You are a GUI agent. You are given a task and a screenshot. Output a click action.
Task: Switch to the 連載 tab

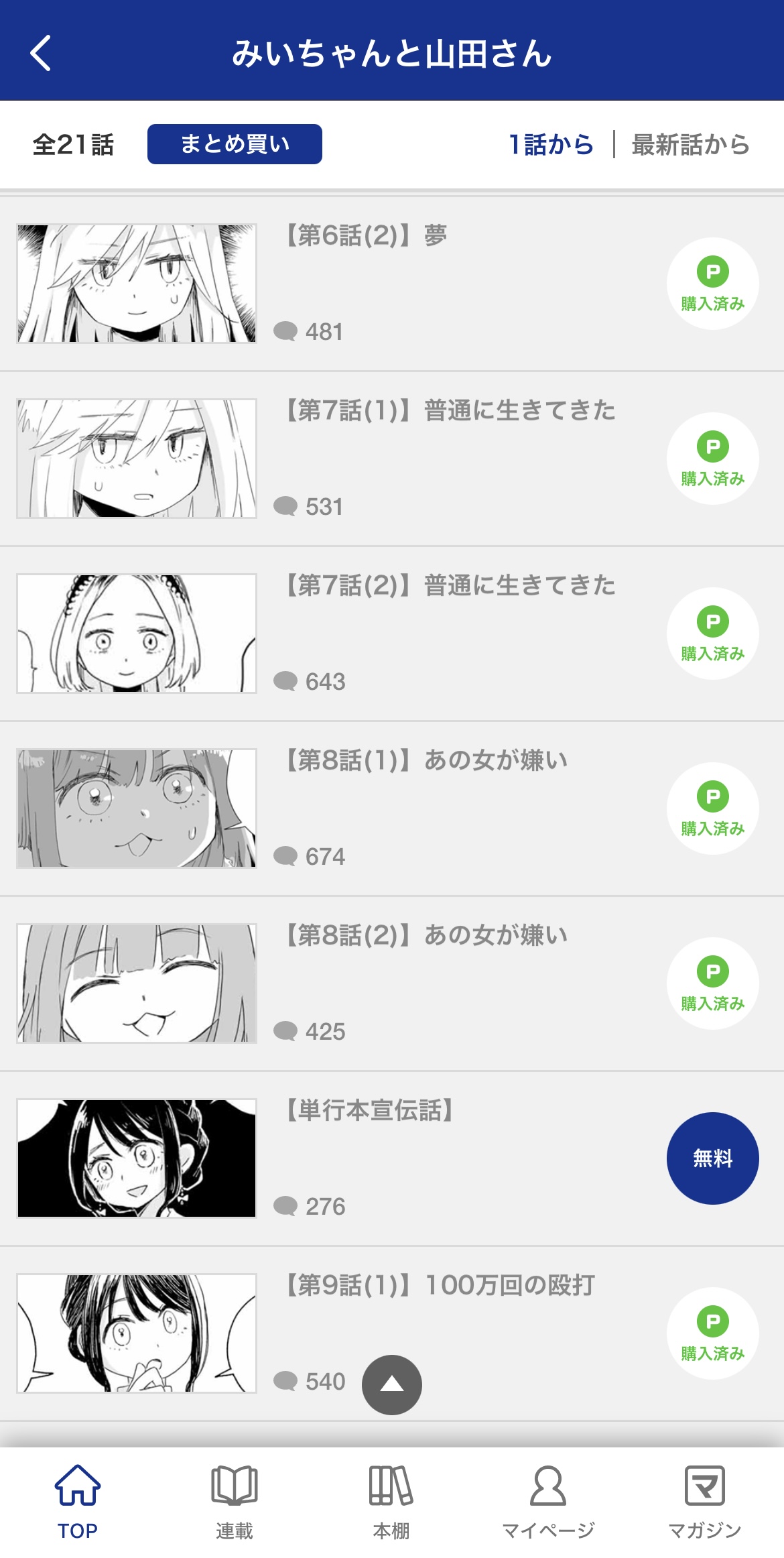(235, 1502)
